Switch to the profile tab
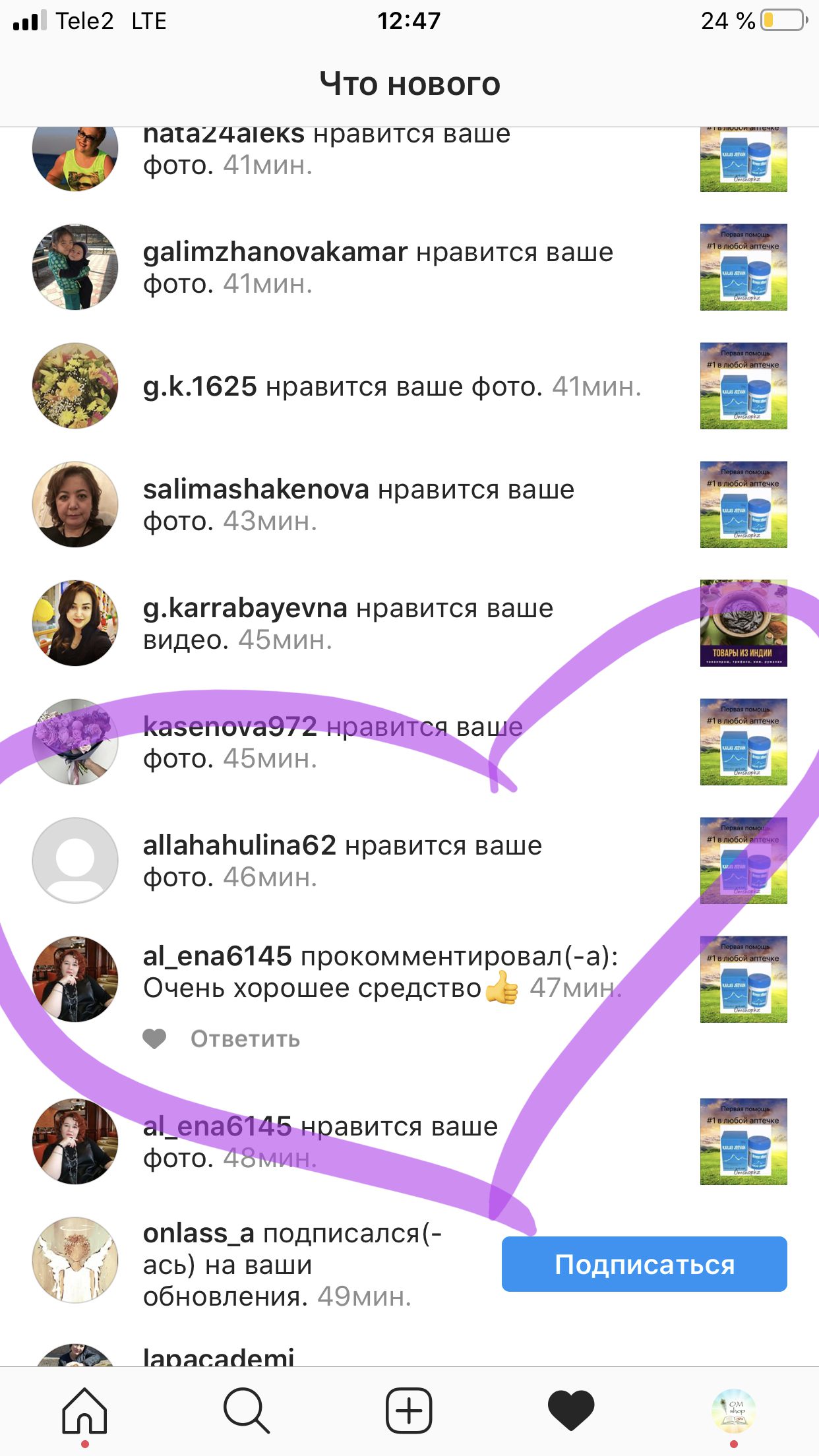The width and height of the screenshot is (819, 1456). pos(734,1411)
